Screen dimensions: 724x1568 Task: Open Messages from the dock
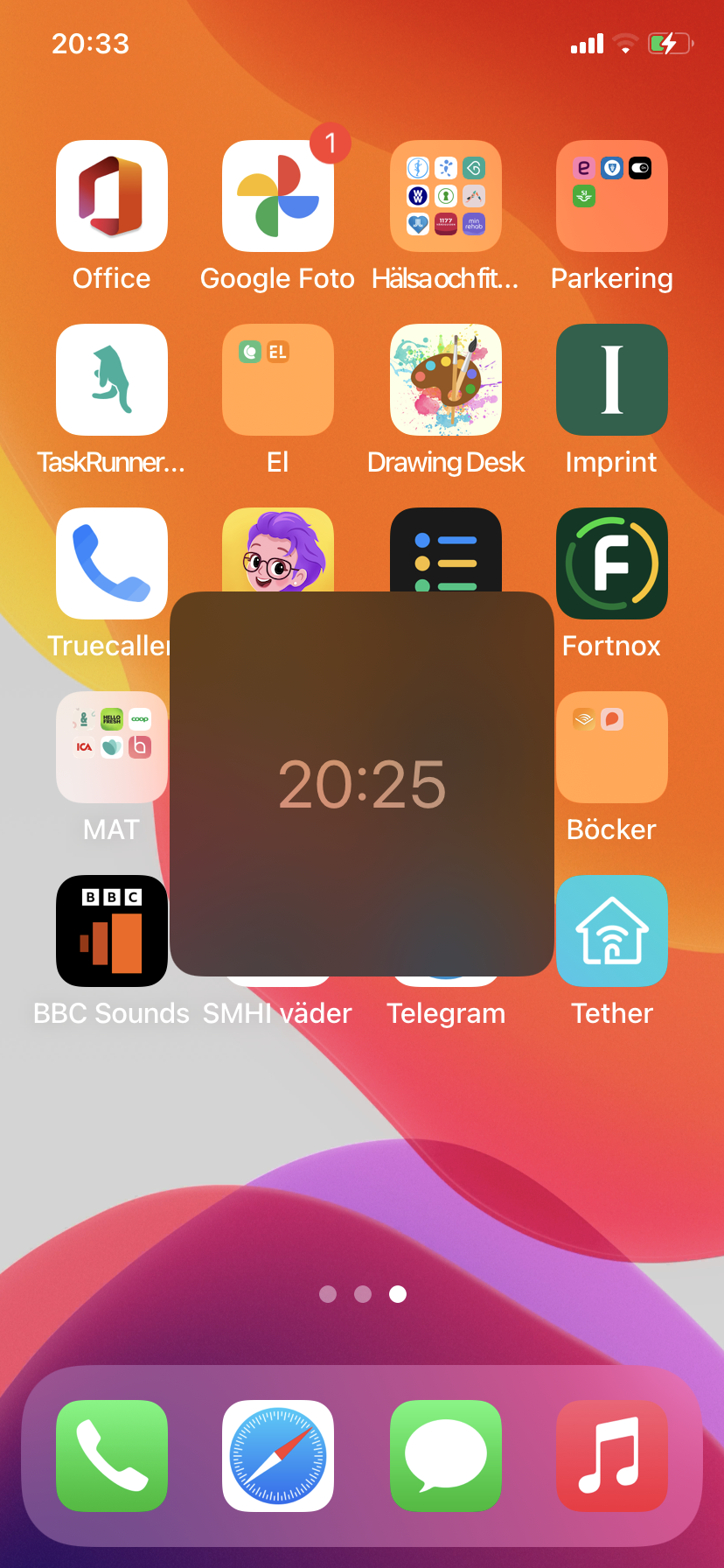point(446,1456)
